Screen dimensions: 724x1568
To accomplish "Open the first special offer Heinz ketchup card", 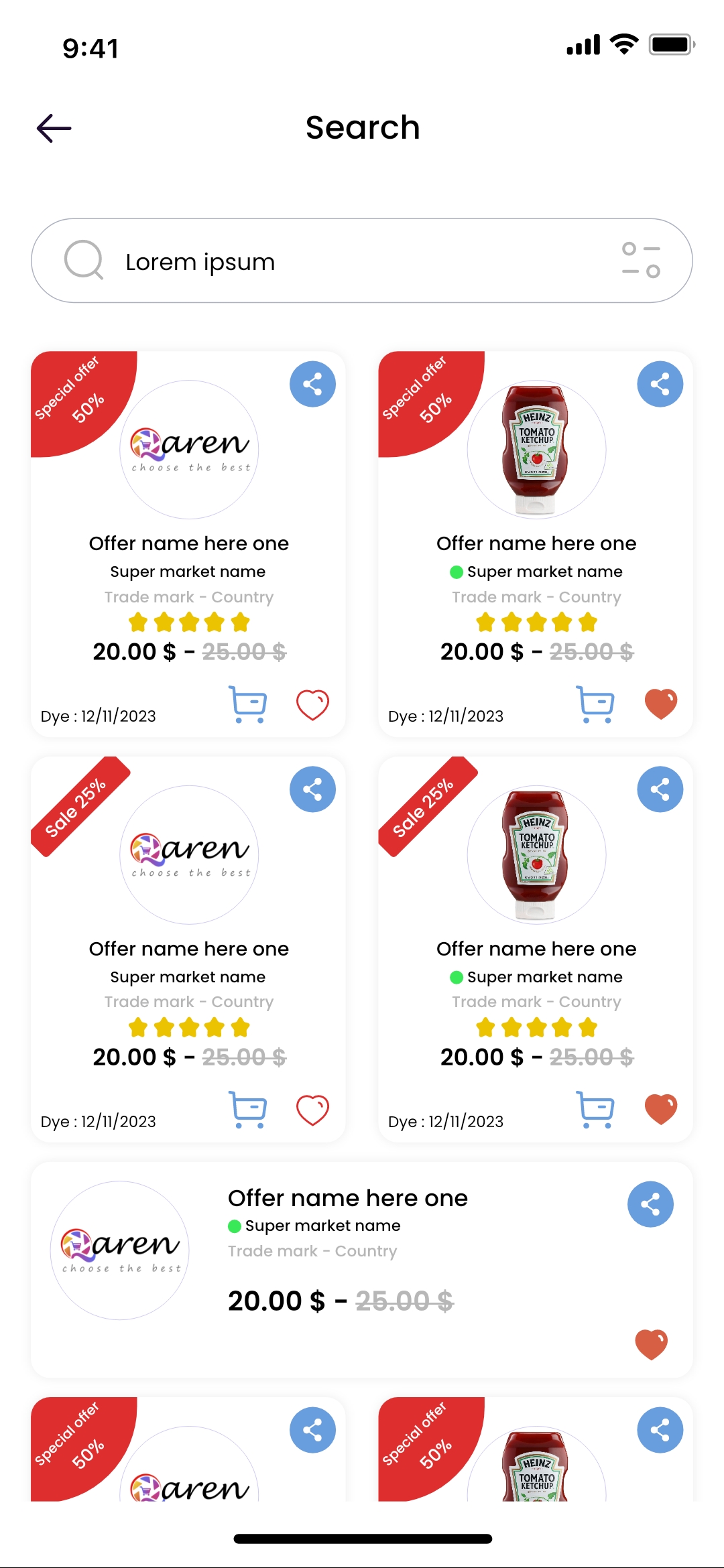I will [536, 543].
